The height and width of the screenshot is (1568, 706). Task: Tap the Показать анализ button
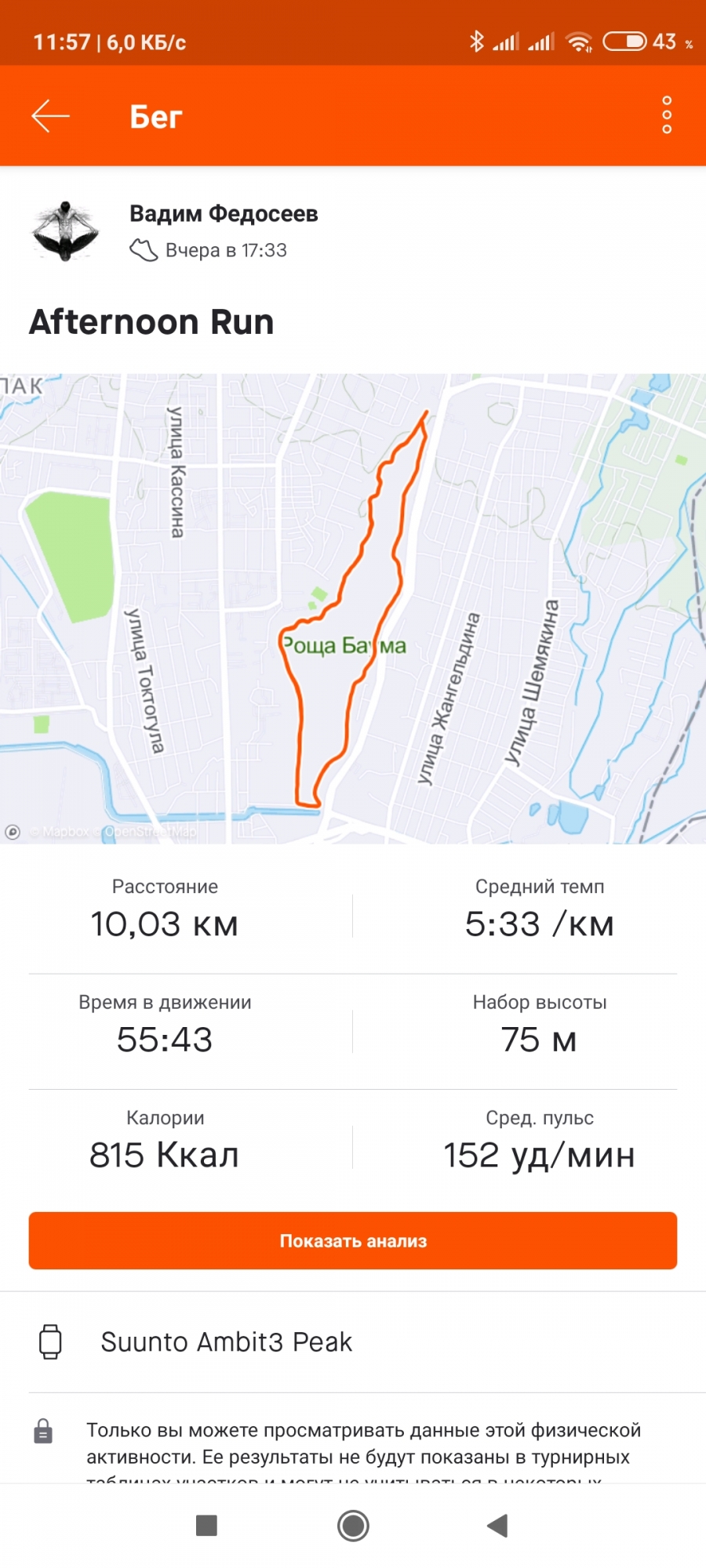click(x=353, y=1240)
